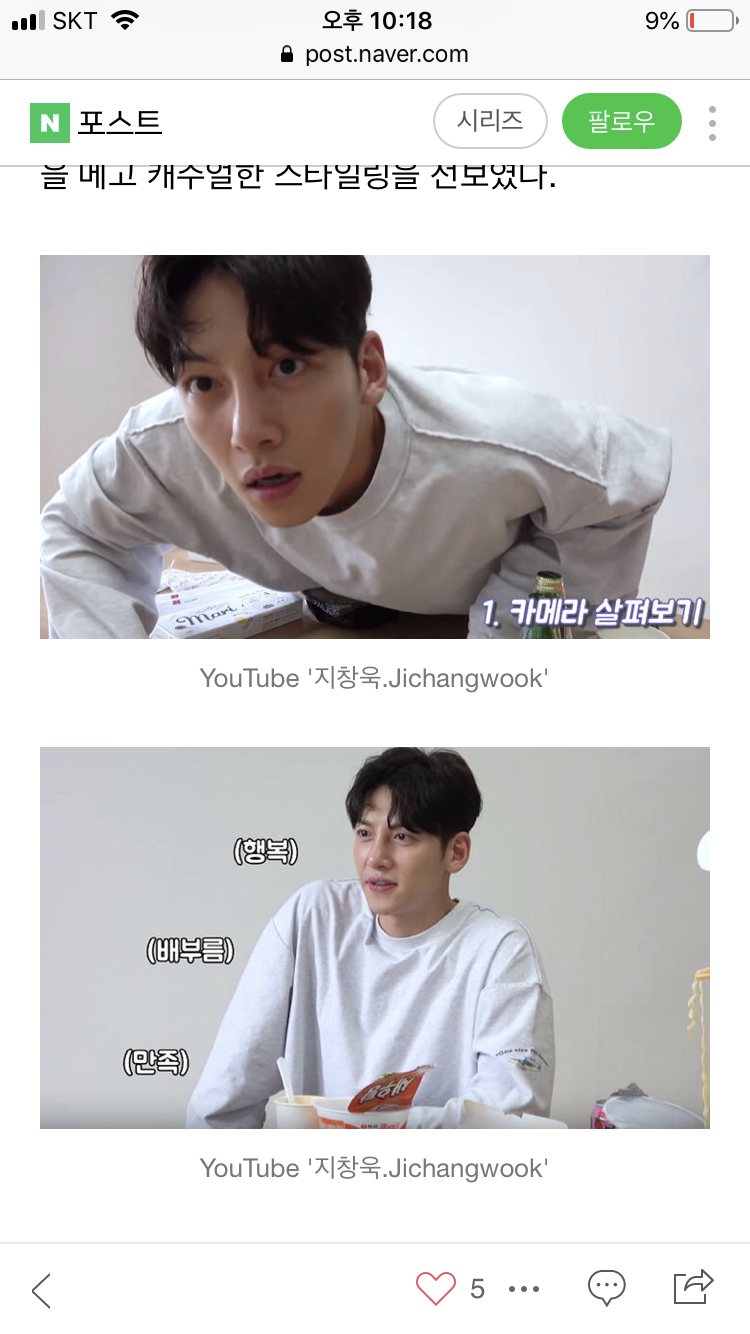Select the first Jichangwook video screenshot
This screenshot has height=1334, width=750.
[x=374, y=446]
